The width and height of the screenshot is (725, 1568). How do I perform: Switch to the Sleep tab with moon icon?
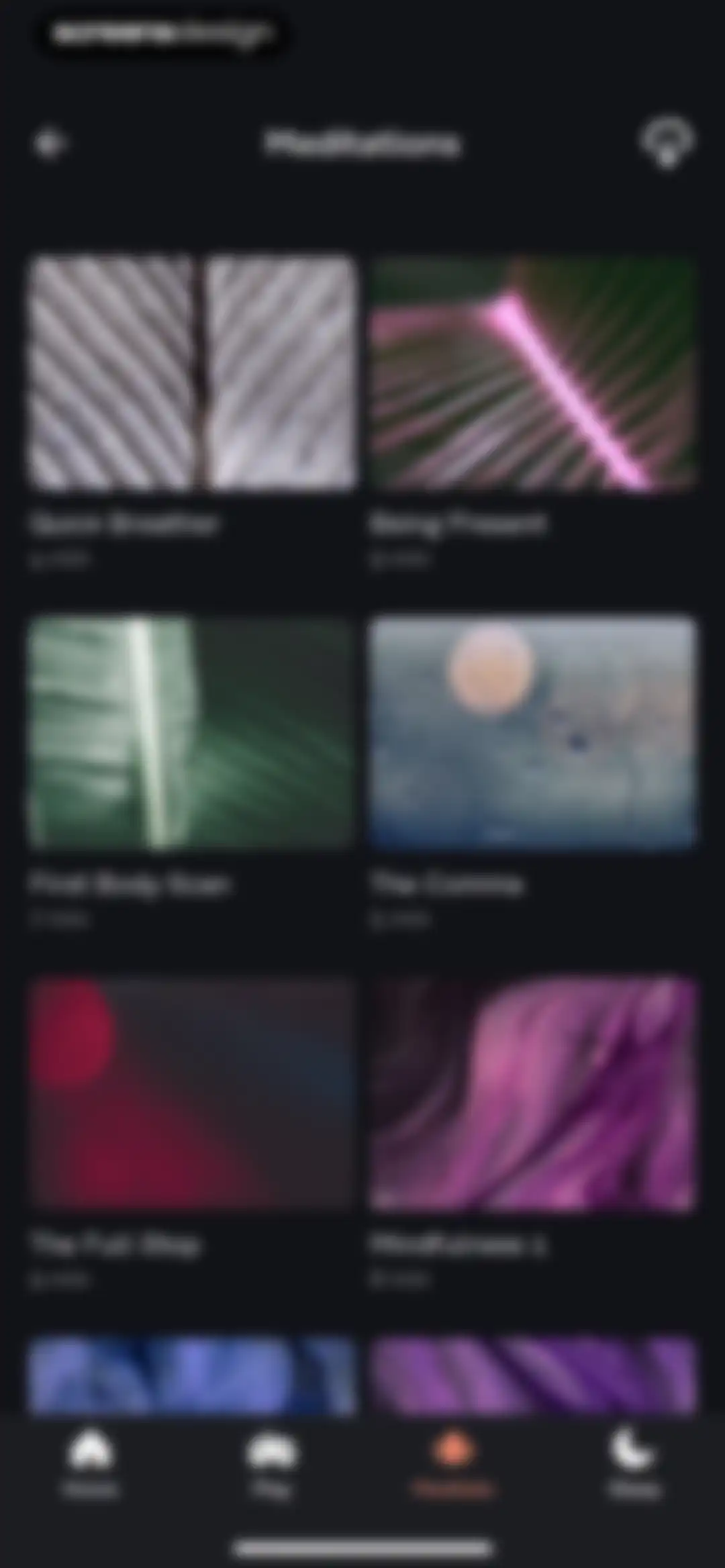tap(634, 1465)
